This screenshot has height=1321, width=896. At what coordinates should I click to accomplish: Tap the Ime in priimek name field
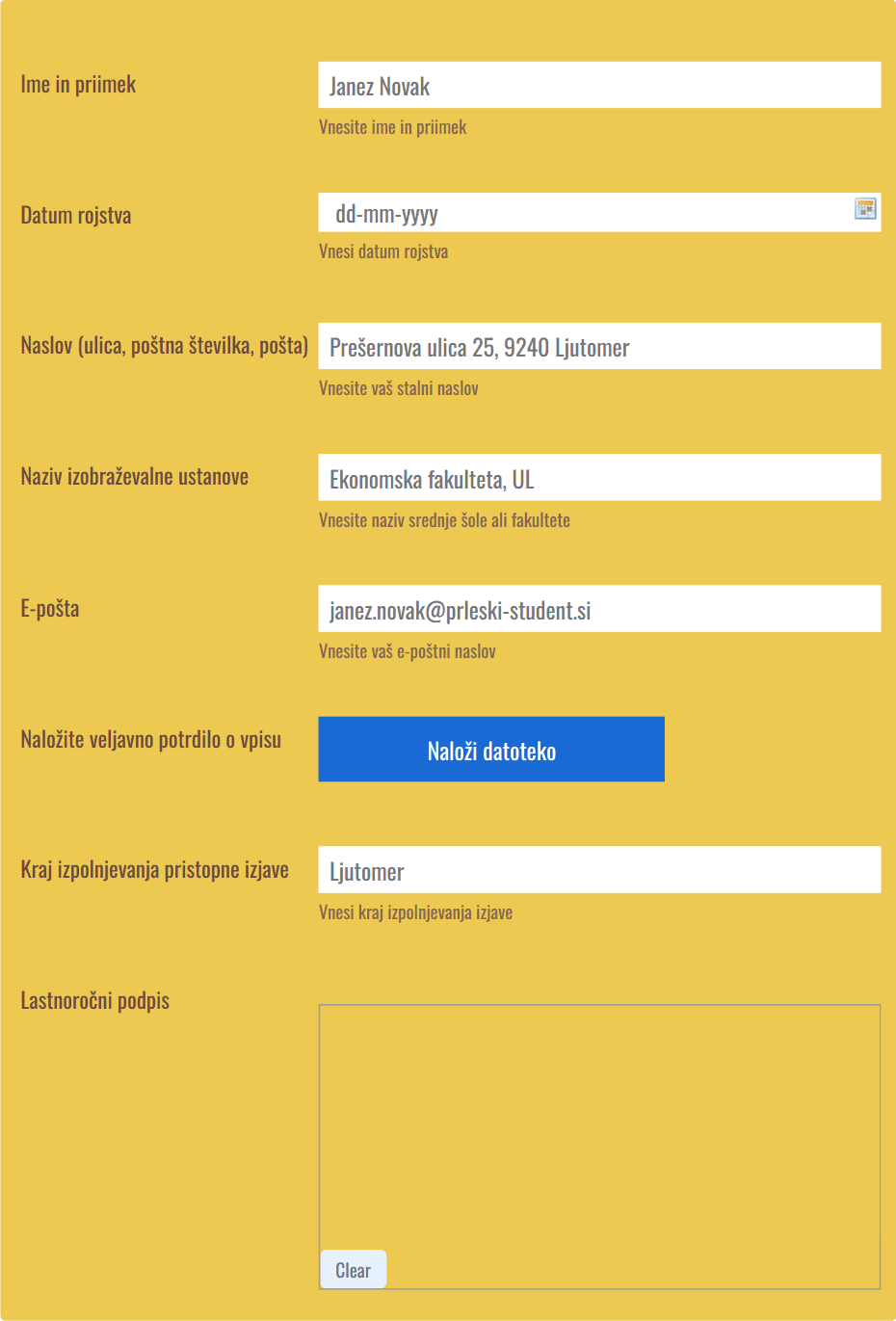599,86
